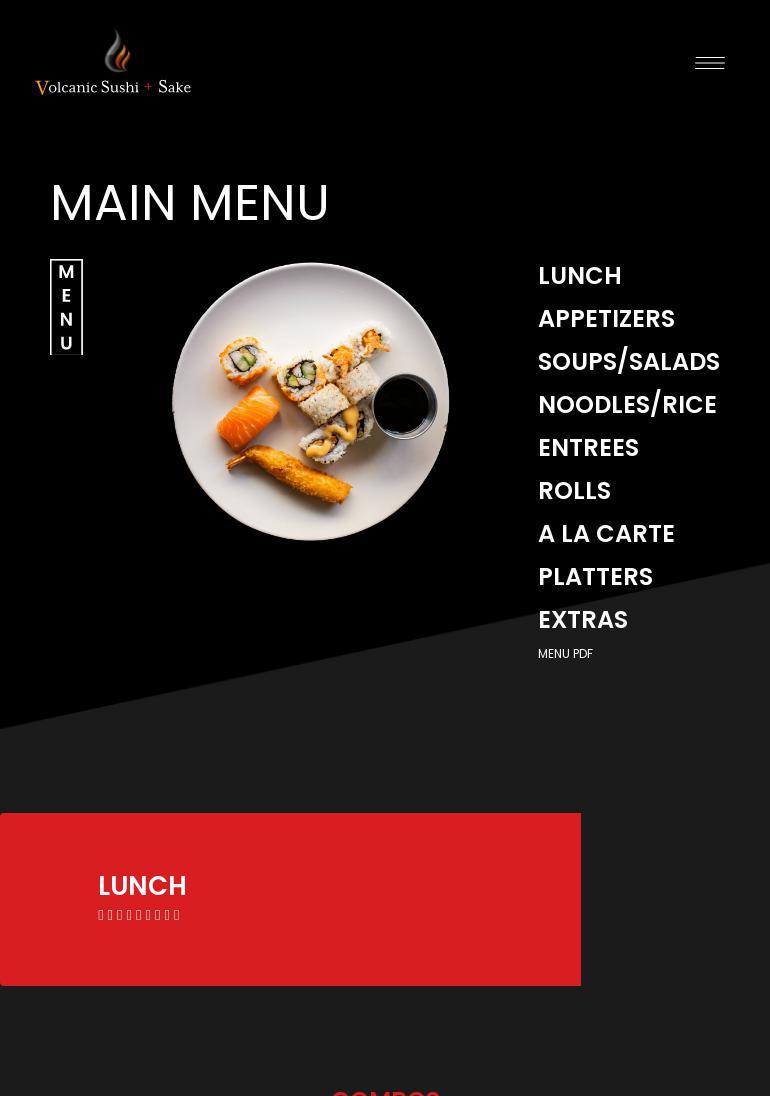View the Extras section
The width and height of the screenshot is (770, 1096).
click(x=582, y=620)
